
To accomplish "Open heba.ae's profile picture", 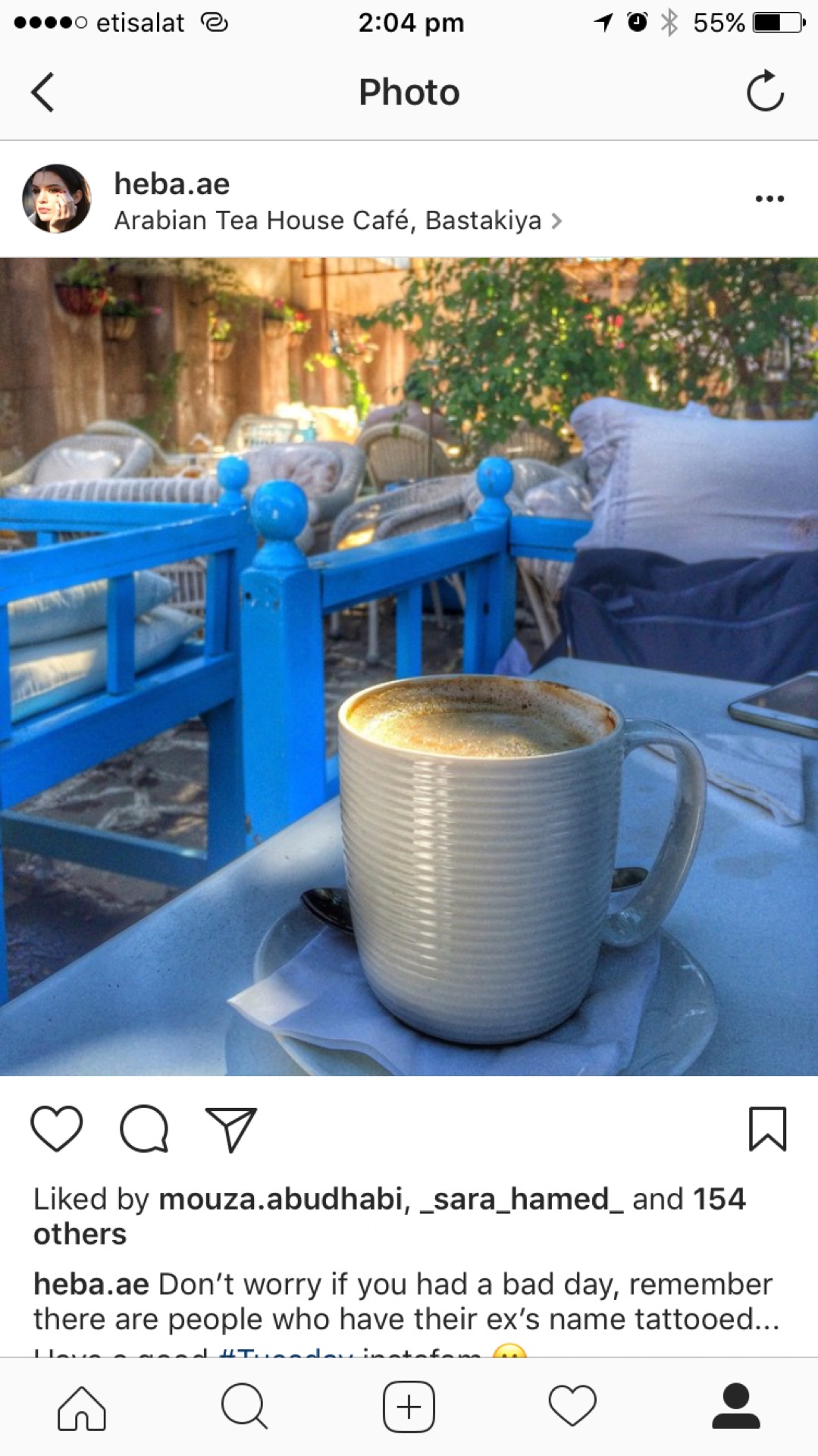I will (56, 199).
